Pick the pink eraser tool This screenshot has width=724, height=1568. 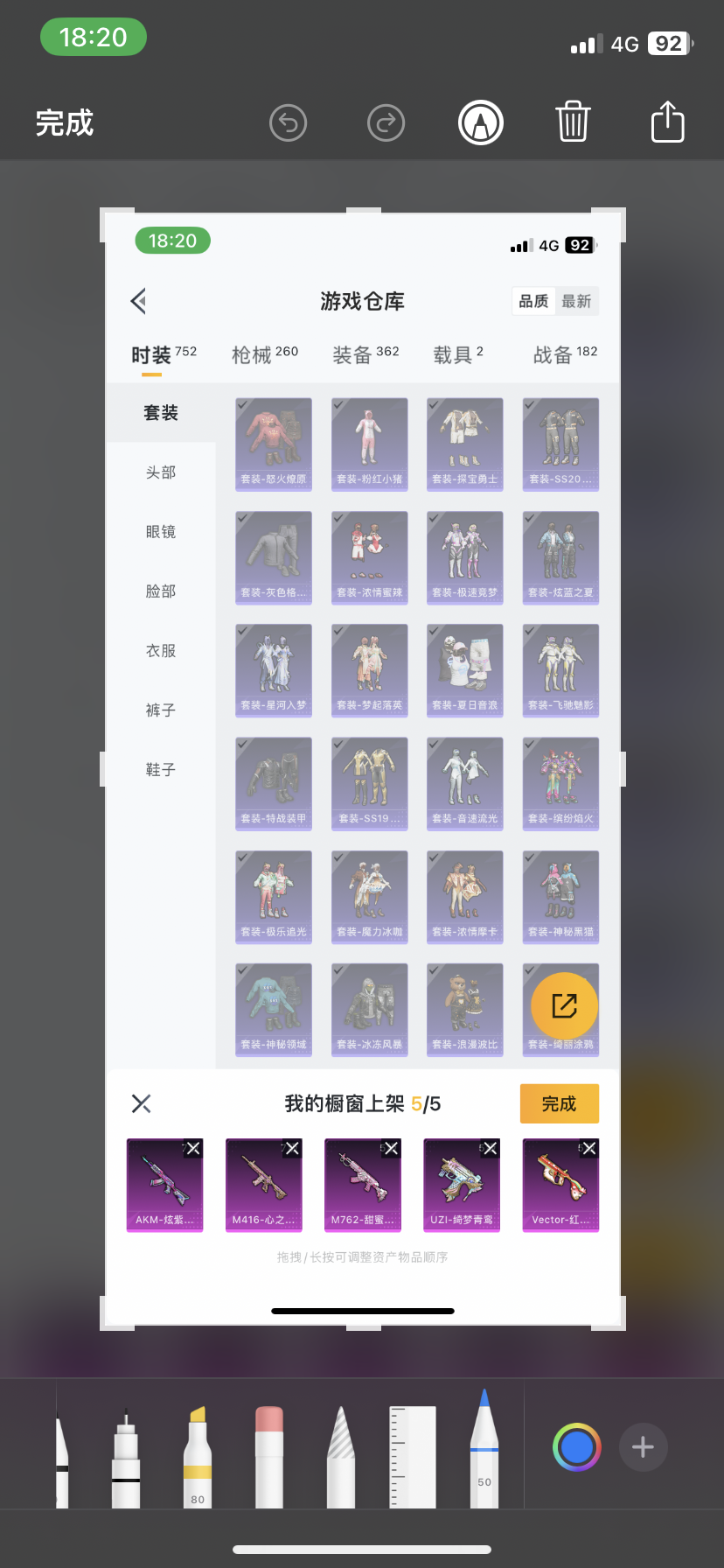coord(269,1457)
